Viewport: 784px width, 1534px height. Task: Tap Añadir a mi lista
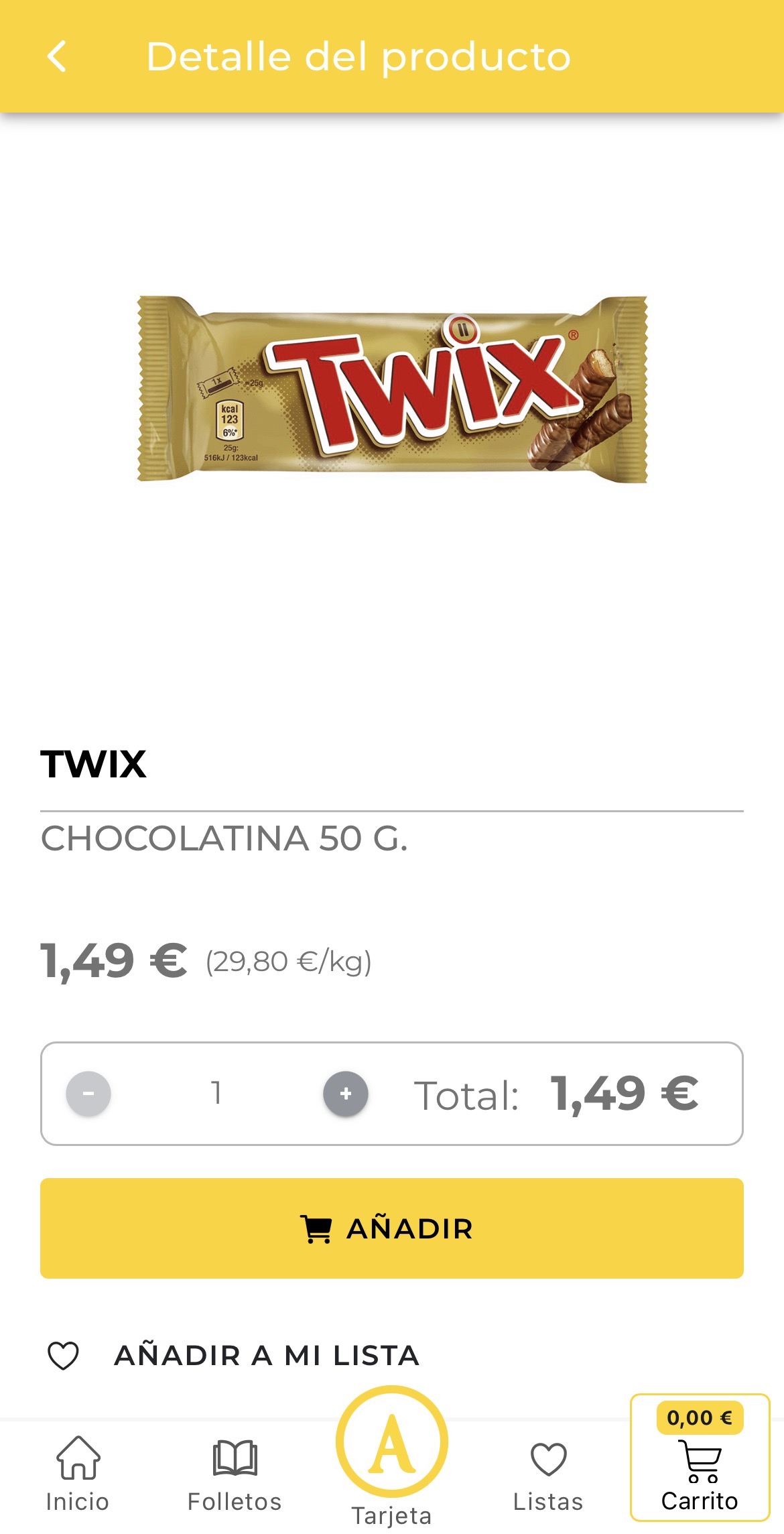pyautogui.click(x=267, y=1355)
